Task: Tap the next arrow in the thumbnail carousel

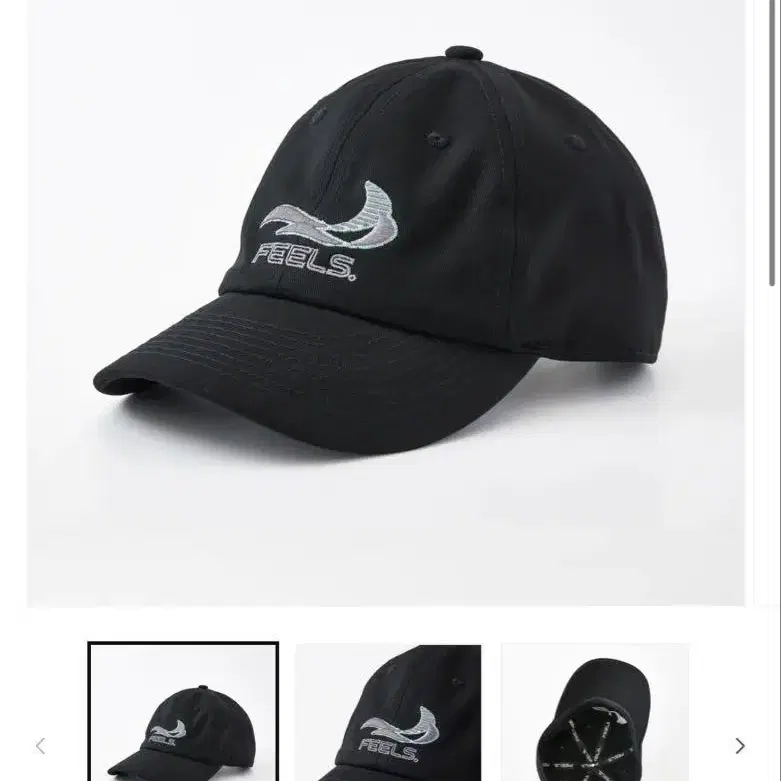Action: click(x=740, y=746)
